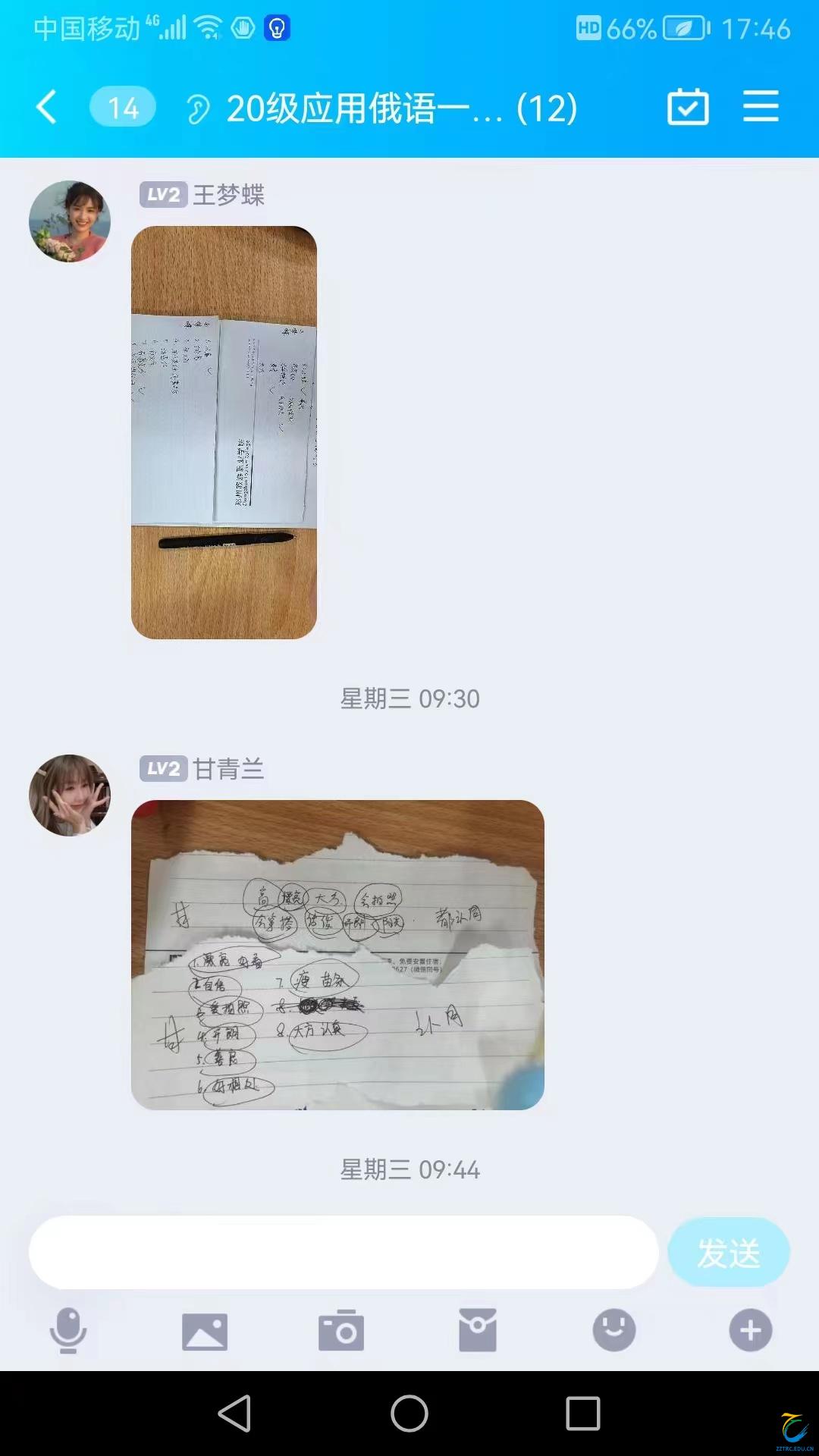Record a voice message with the microphone
Viewport: 819px width, 1456px height.
(68, 1331)
